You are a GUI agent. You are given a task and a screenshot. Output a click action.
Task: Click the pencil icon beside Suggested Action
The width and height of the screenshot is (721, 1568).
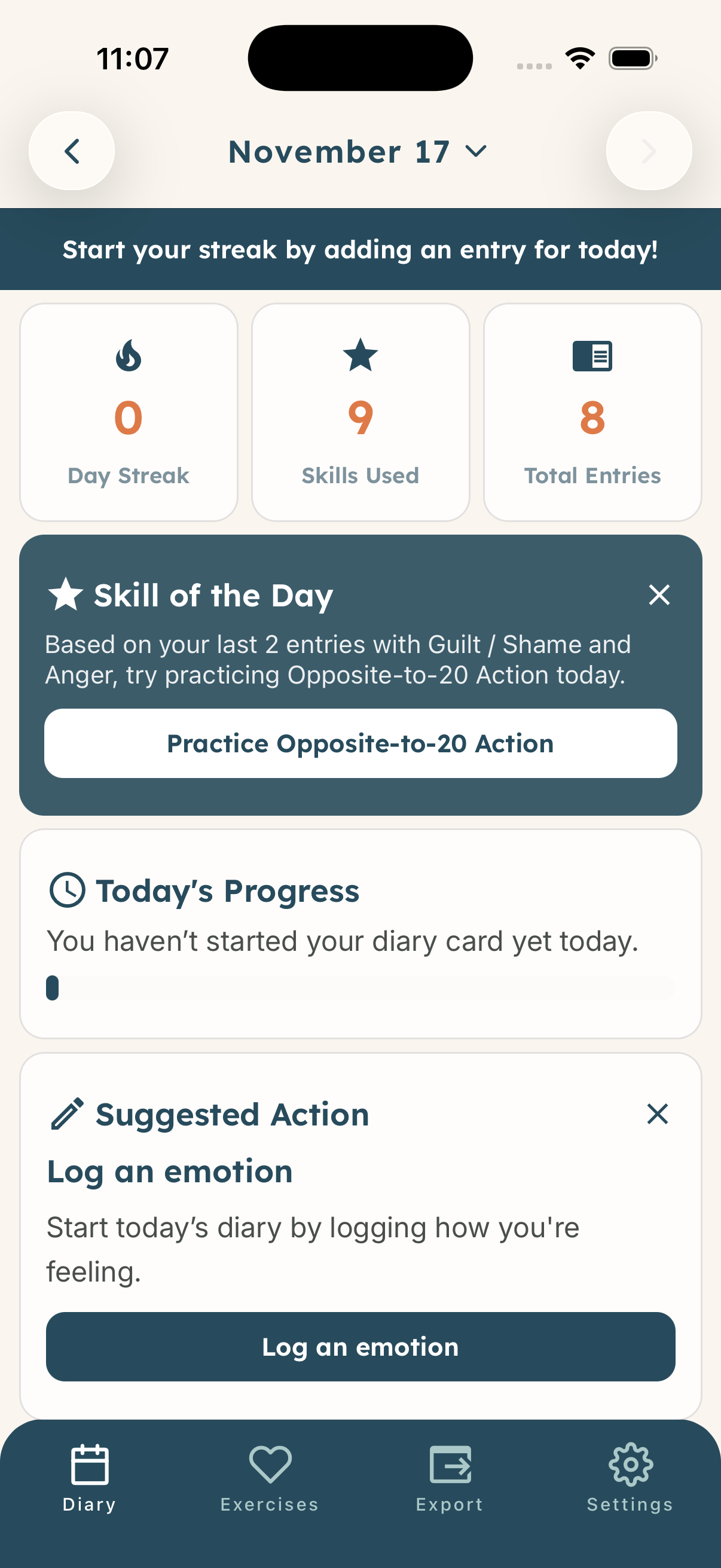coord(68,1114)
